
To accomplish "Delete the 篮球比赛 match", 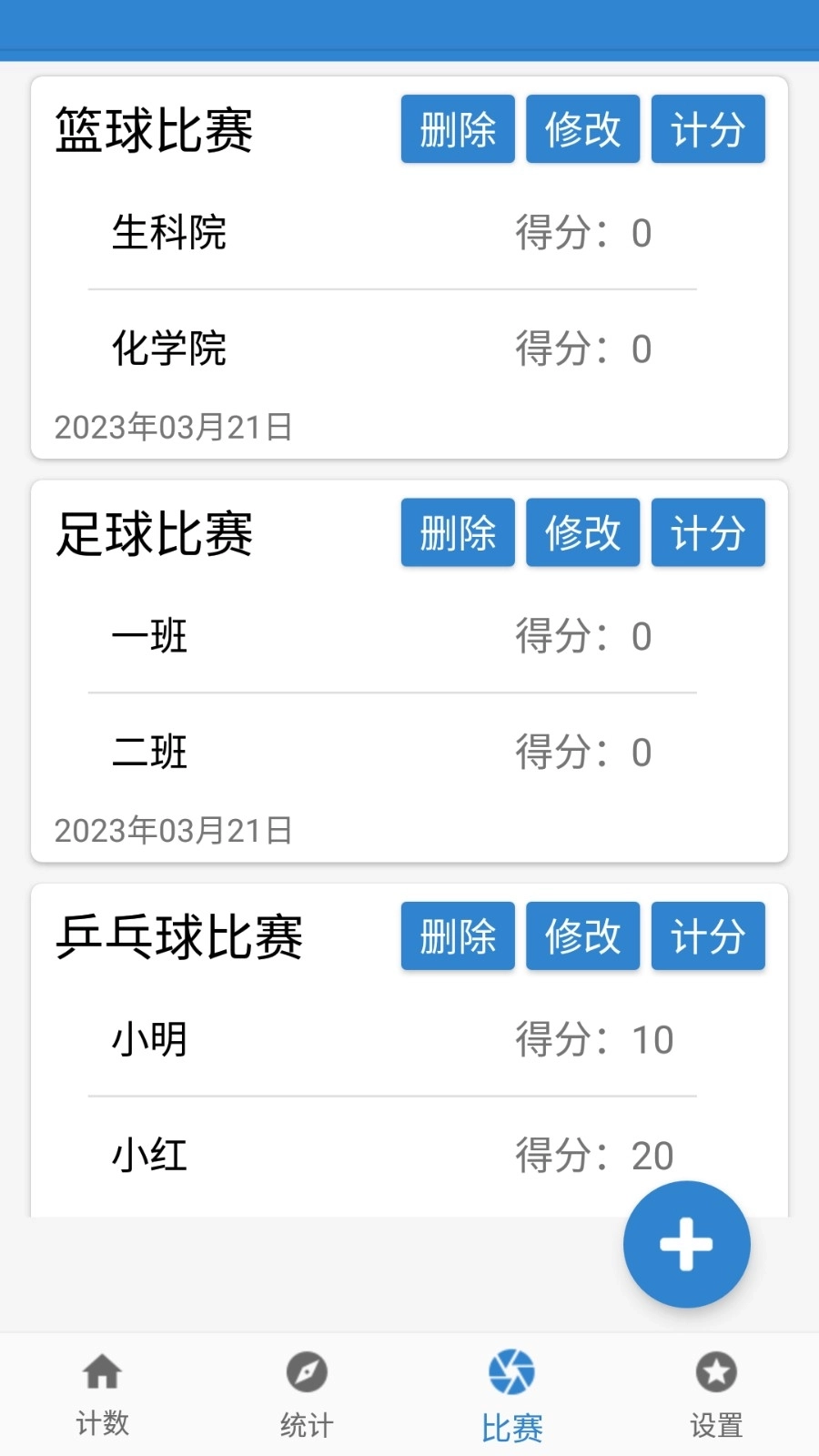I will tap(457, 129).
